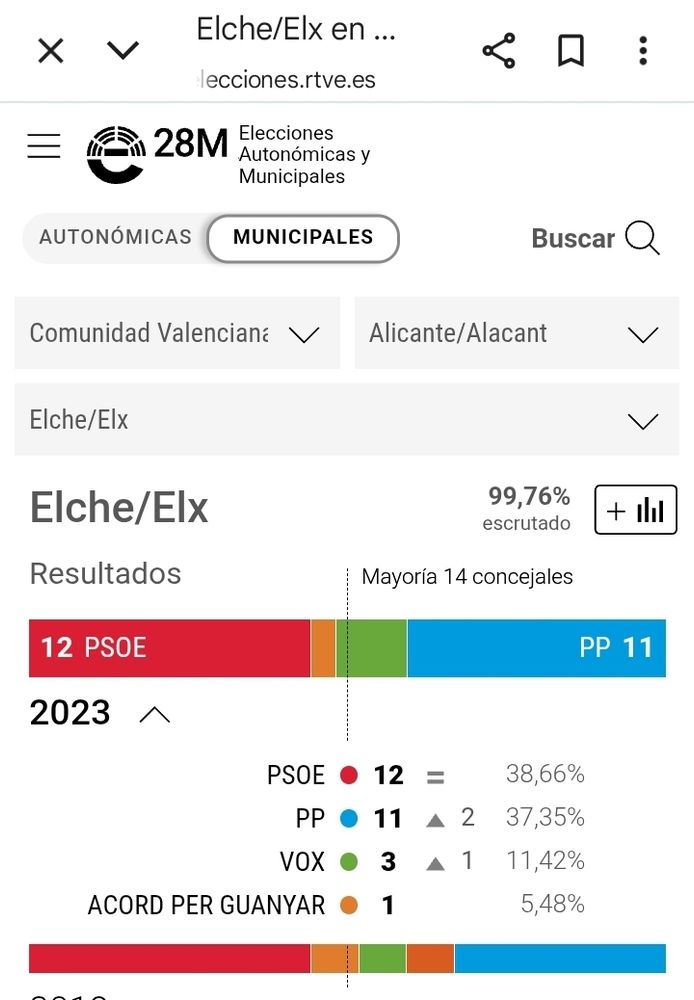Switch to the Autonómicas tab
This screenshot has width=694, height=1000.
pos(115,238)
